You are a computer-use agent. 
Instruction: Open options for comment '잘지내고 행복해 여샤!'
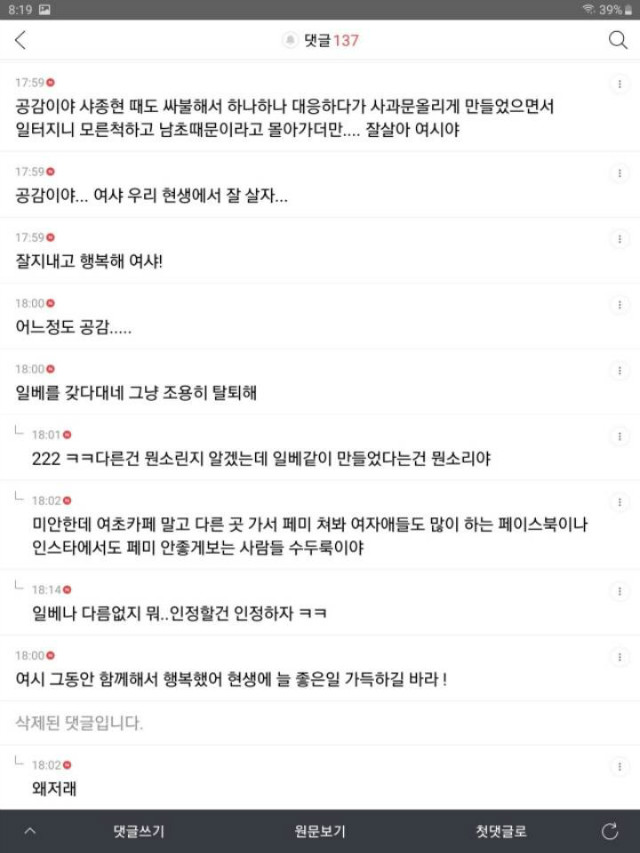(617, 239)
